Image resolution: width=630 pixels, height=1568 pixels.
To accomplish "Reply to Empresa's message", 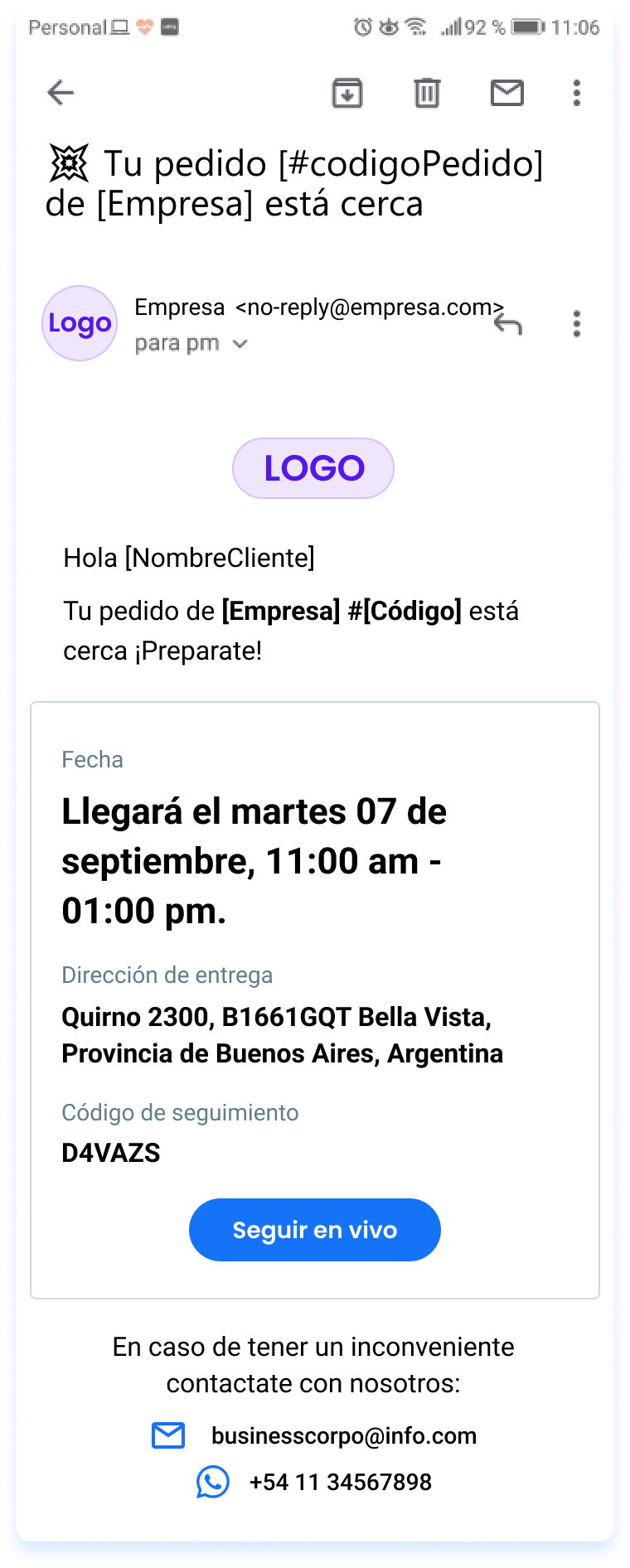I will click(508, 324).
